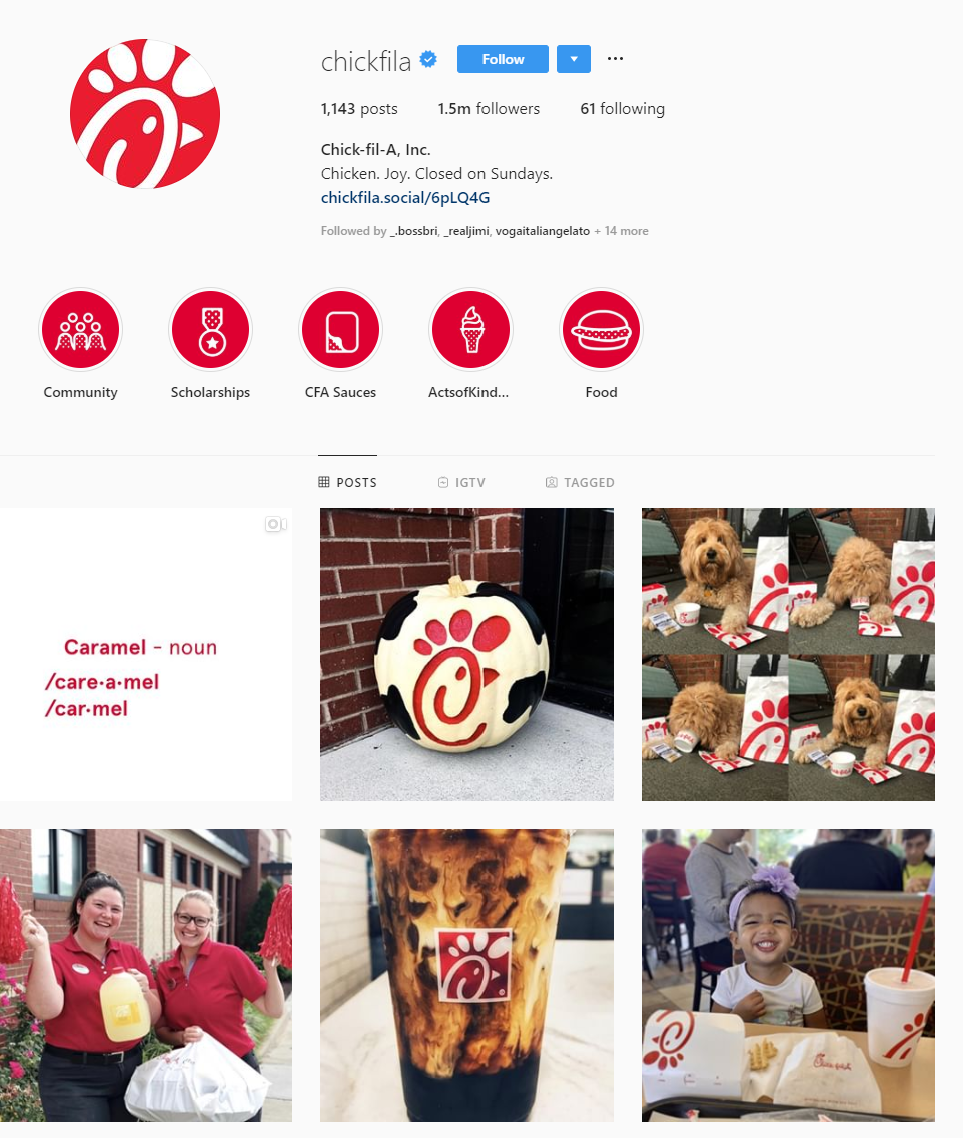View the 61 following list
Screen dimensions: 963x1138
click(622, 109)
